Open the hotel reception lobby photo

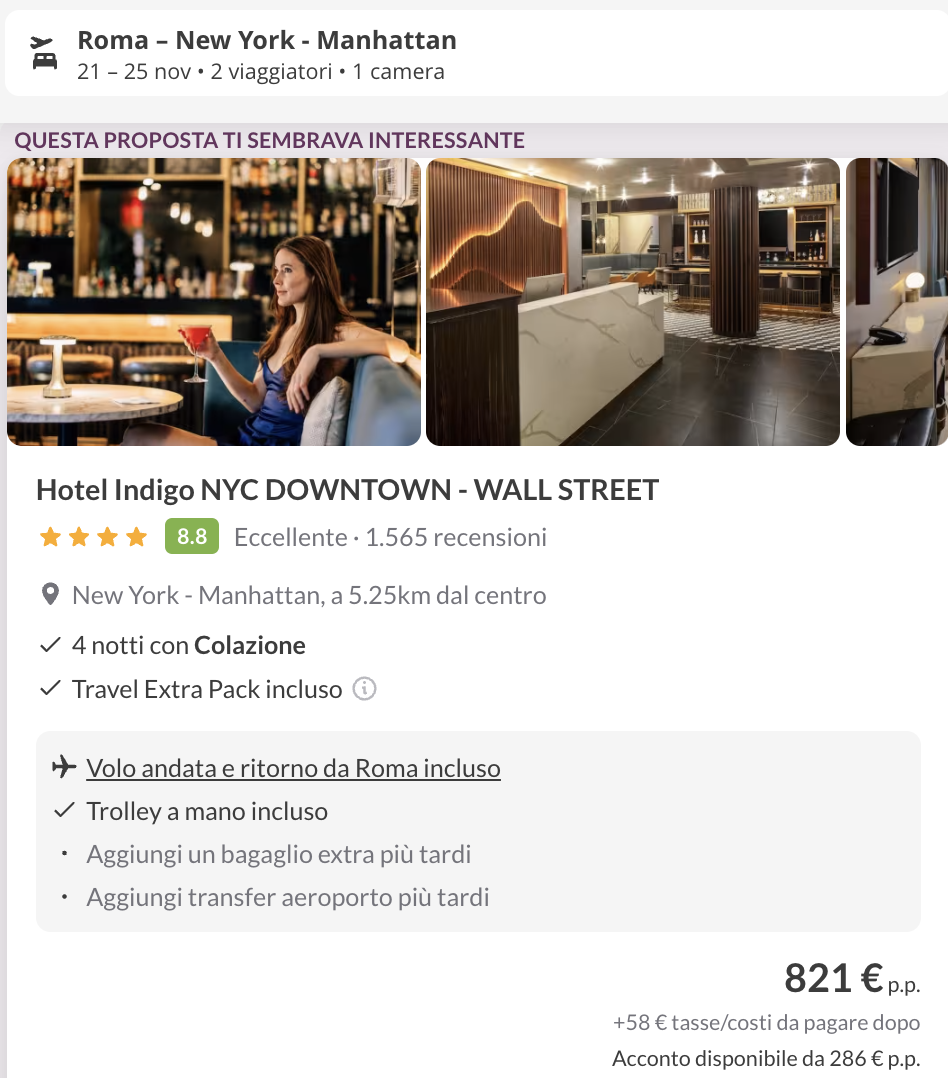point(632,302)
